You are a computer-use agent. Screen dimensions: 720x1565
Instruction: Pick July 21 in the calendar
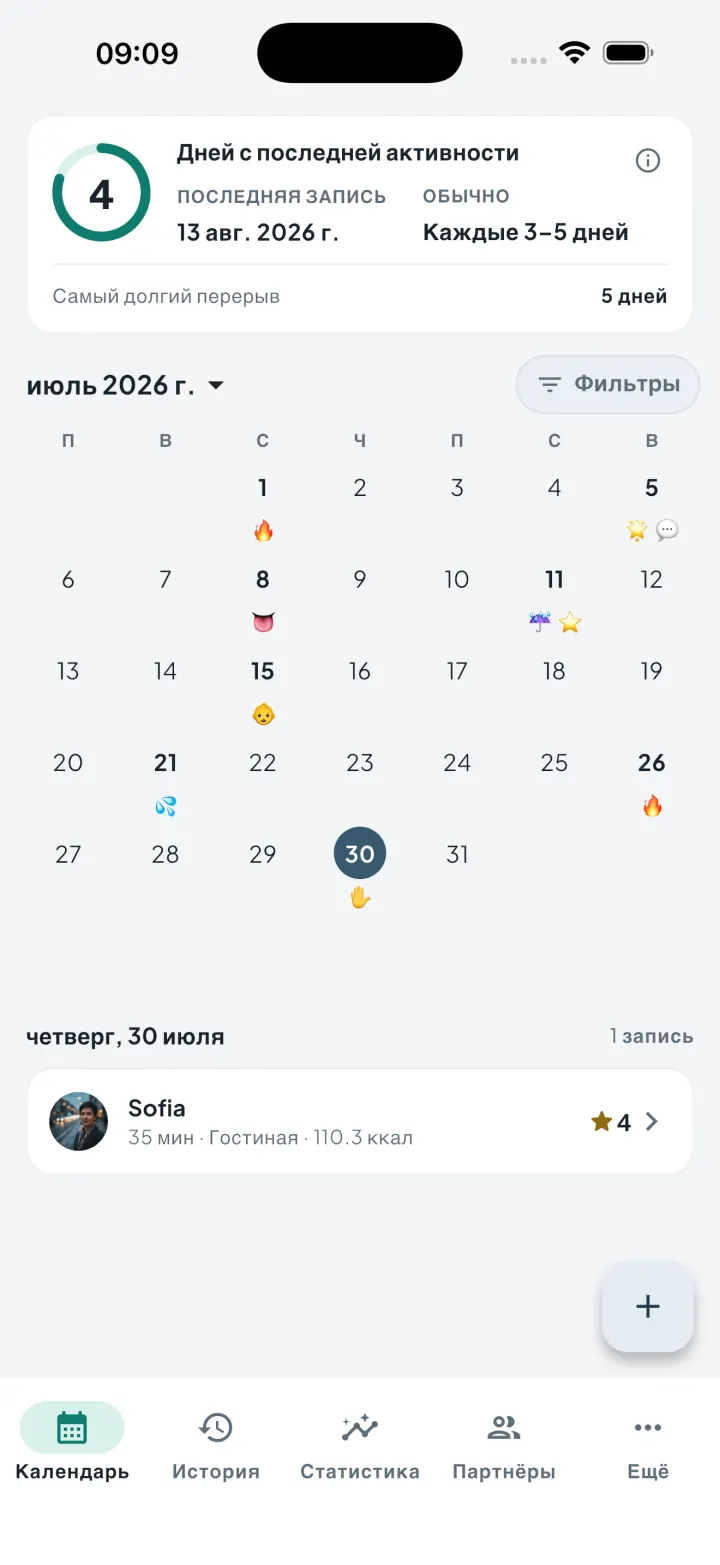166,782
